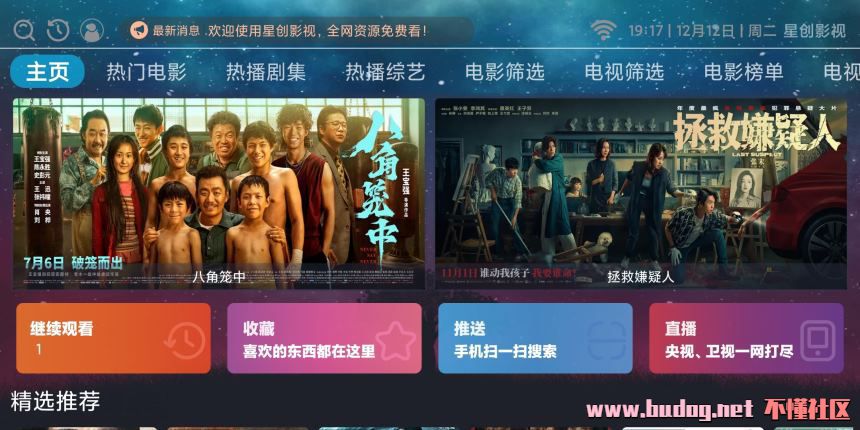Switch to the 主页 tab
The height and width of the screenshot is (430, 860).
click(x=47, y=72)
